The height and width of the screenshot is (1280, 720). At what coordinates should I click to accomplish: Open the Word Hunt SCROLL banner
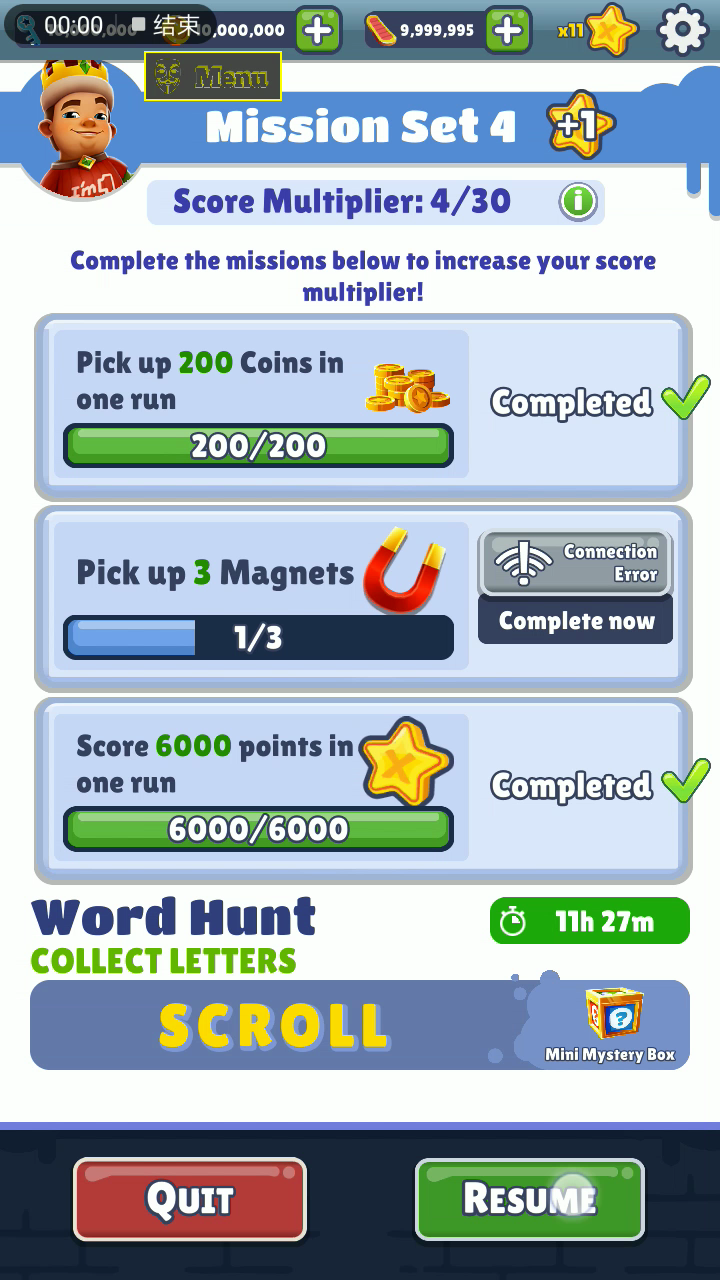pos(360,1025)
